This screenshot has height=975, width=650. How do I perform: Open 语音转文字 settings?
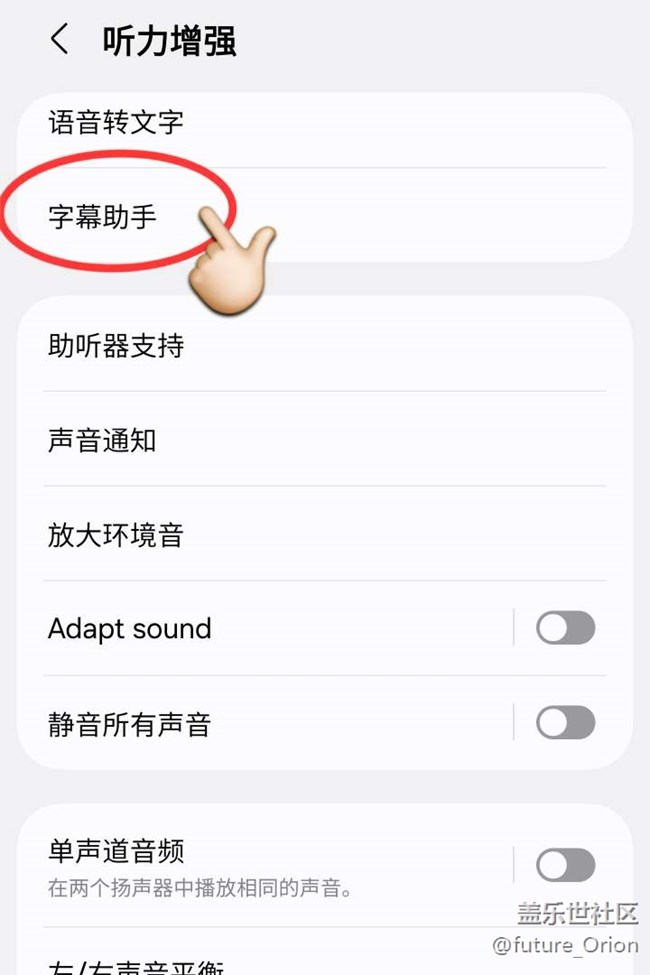click(x=116, y=124)
